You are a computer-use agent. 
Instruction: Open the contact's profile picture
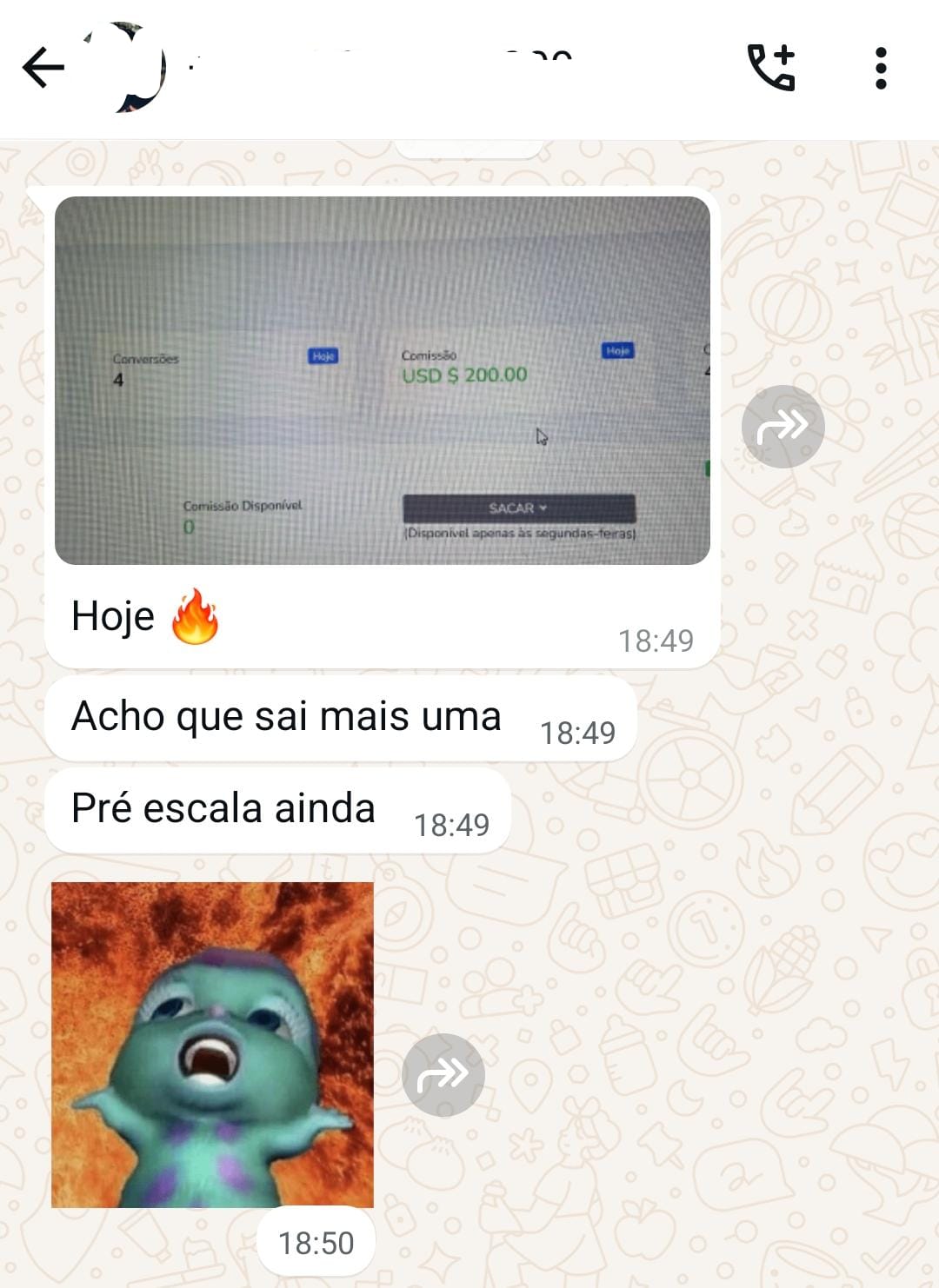click(128, 68)
